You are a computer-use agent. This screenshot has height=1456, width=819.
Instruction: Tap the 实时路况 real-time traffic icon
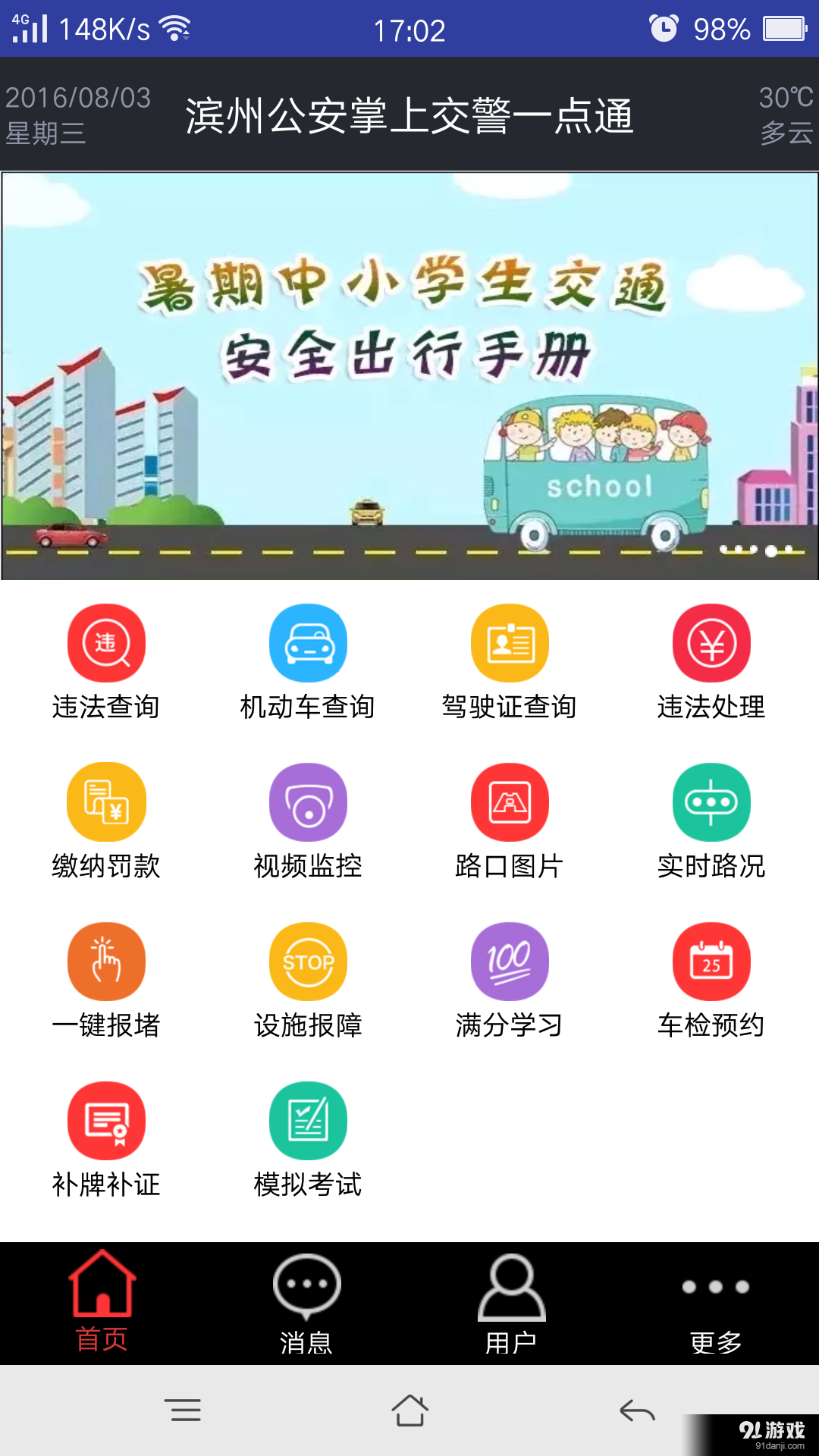[x=711, y=802]
